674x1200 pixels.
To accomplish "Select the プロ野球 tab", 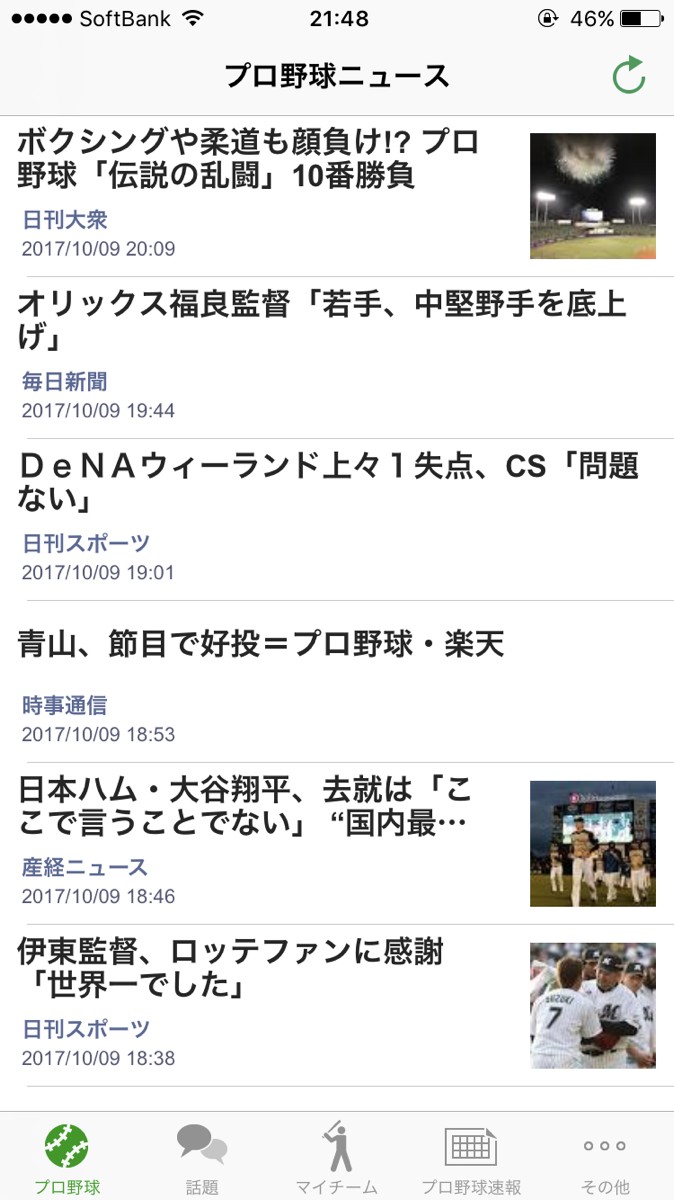I will pyautogui.click(x=67, y=1157).
